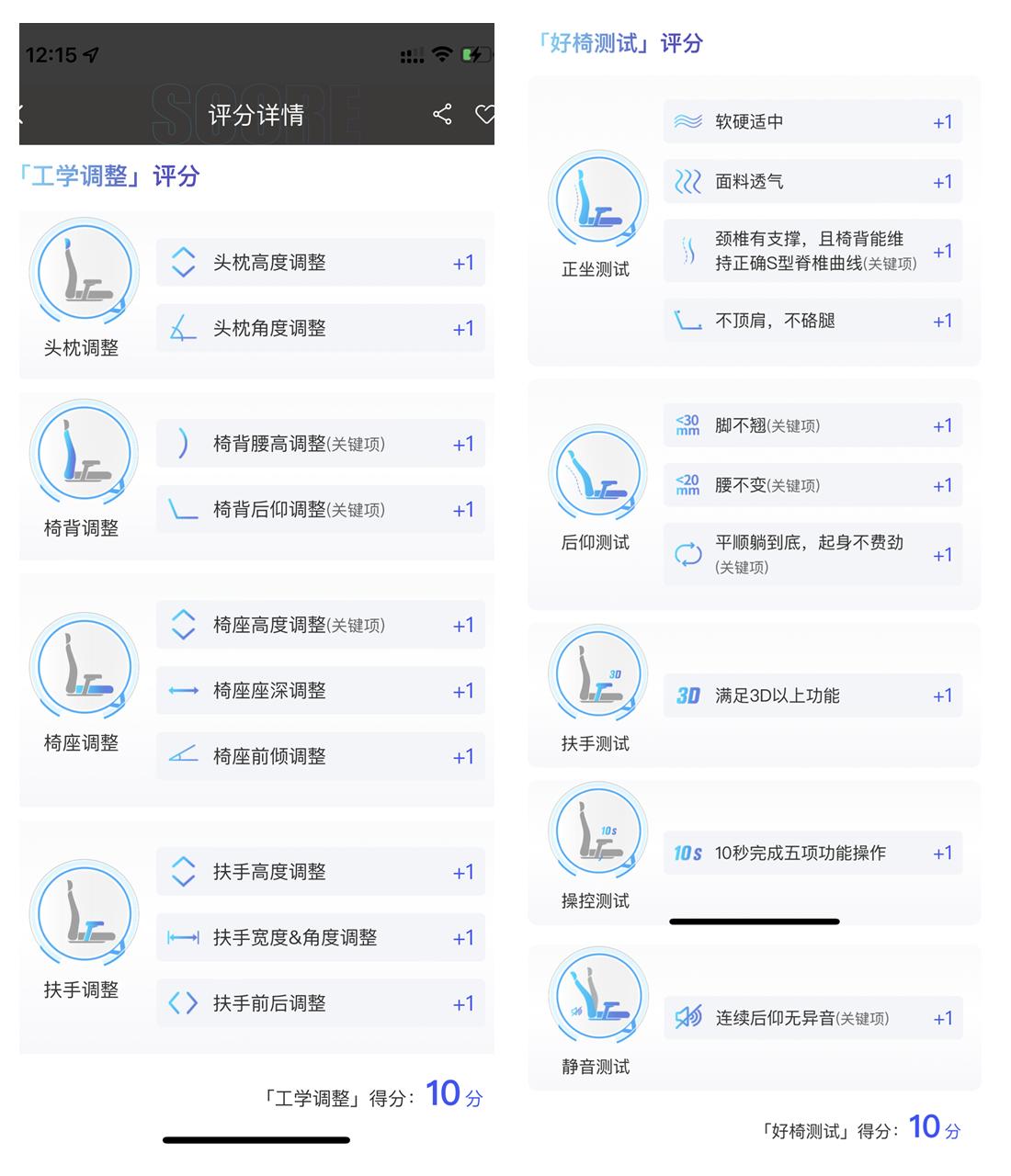
Task: Select the mute speaker icon beside 连续后仰无异音
Action: (x=687, y=1018)
